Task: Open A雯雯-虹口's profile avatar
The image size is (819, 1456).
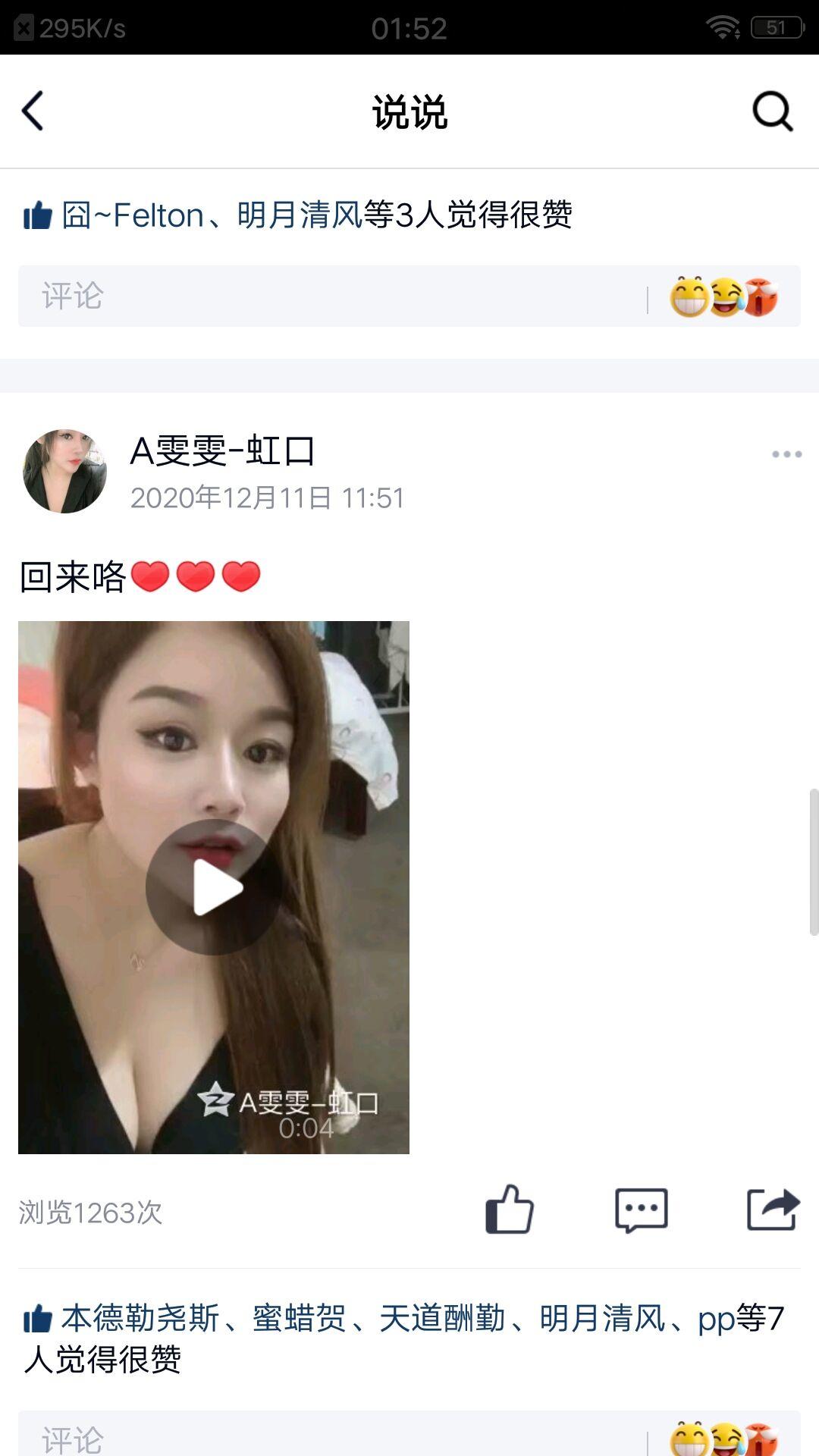Action: tap(65, 471)
